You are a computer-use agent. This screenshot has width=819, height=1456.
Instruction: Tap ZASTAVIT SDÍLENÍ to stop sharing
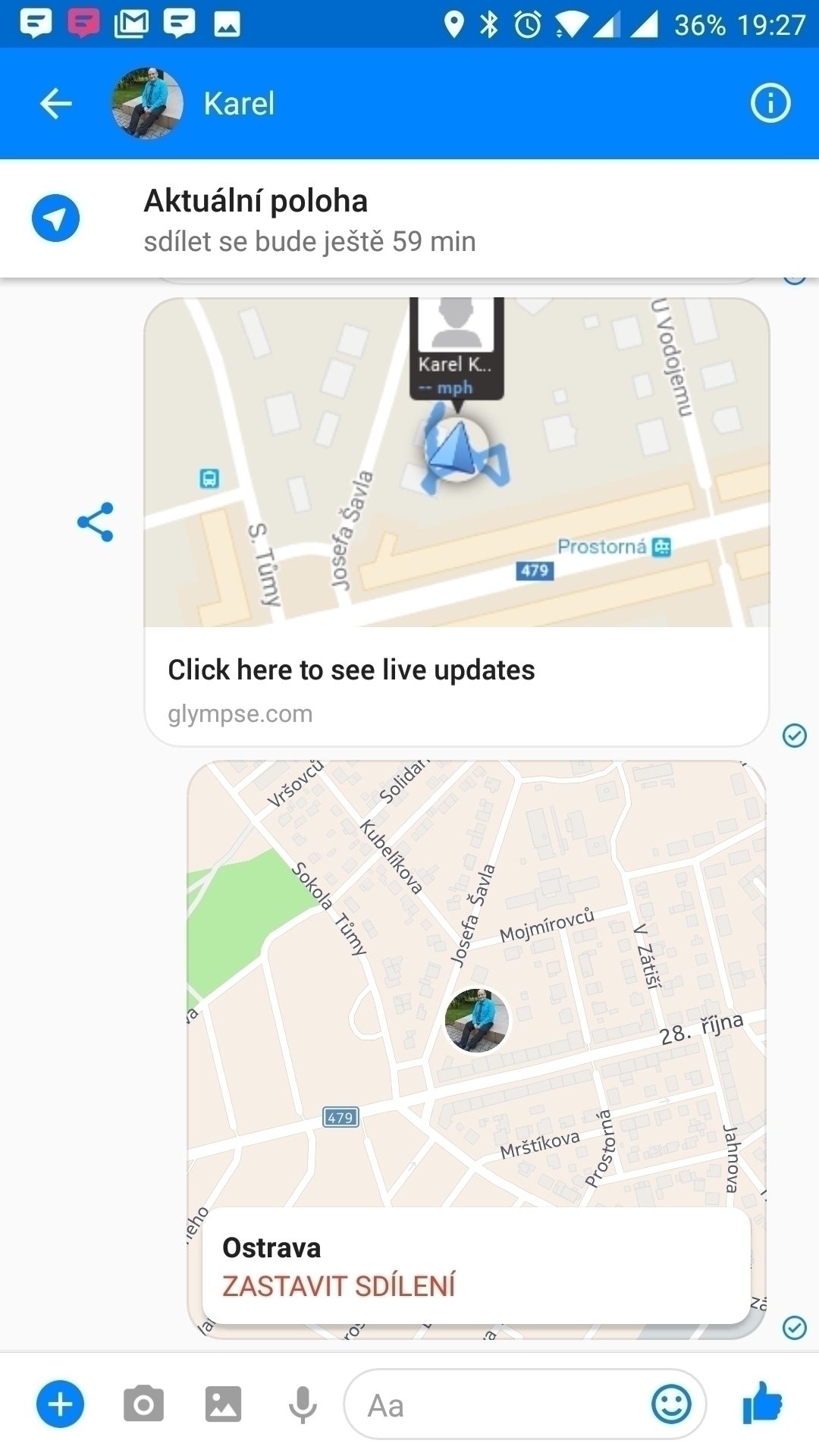[x=338, y=1286]
